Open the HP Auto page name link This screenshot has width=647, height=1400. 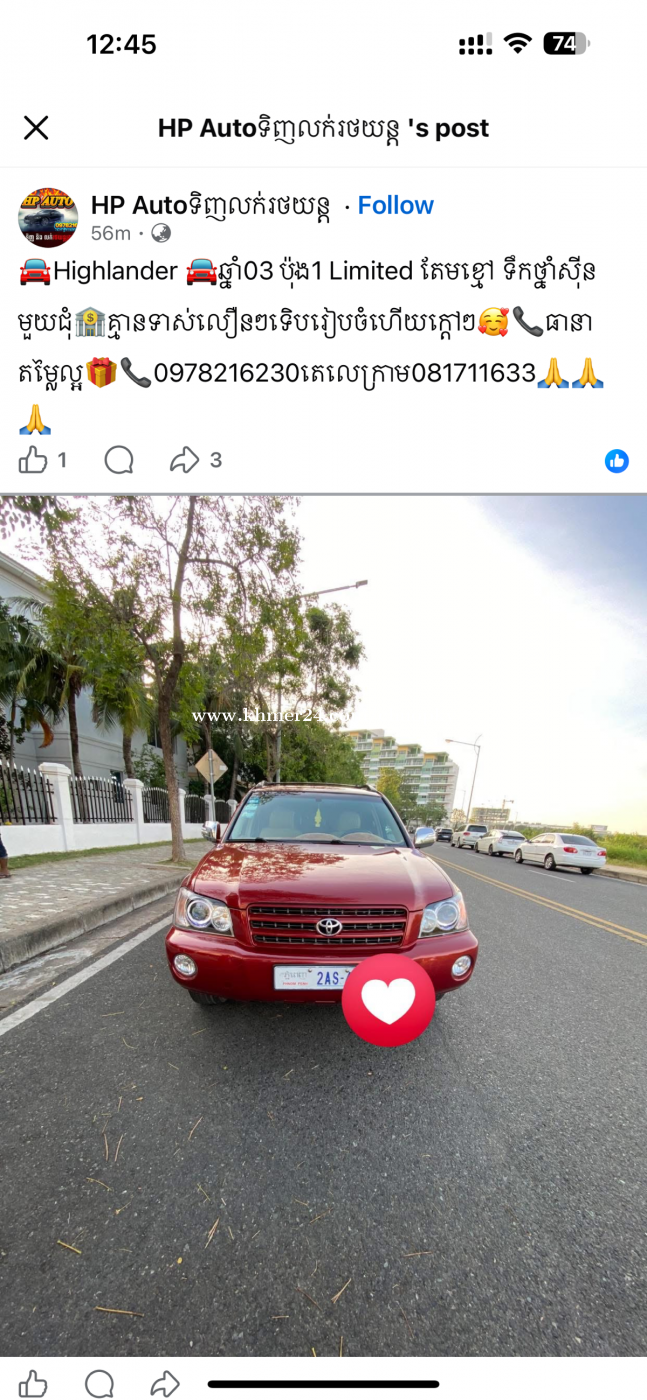pyautogui.click(x=211, y=205)
